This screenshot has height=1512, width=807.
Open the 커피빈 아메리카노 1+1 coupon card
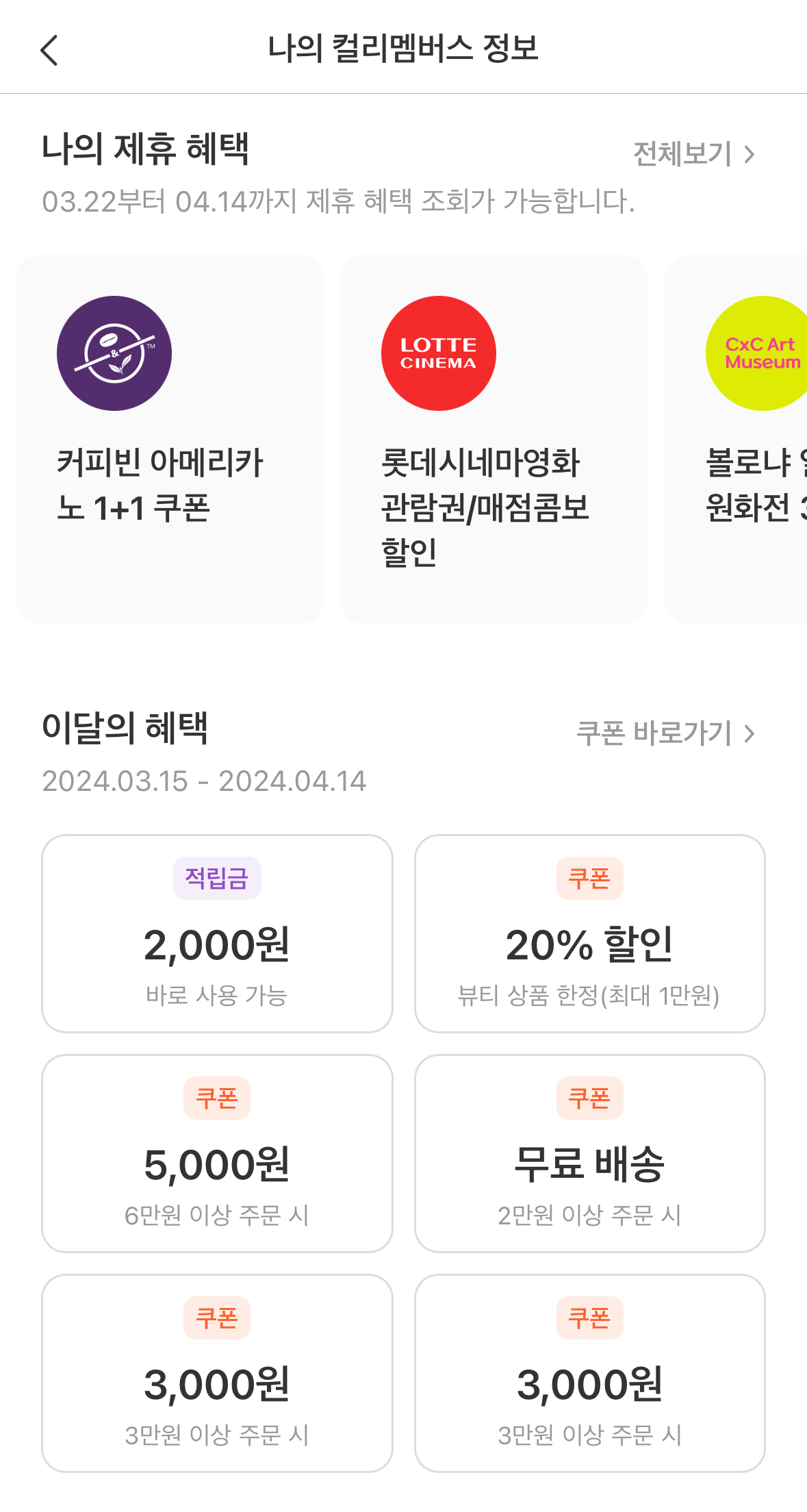pyautogui.click(x=169, y=439)
